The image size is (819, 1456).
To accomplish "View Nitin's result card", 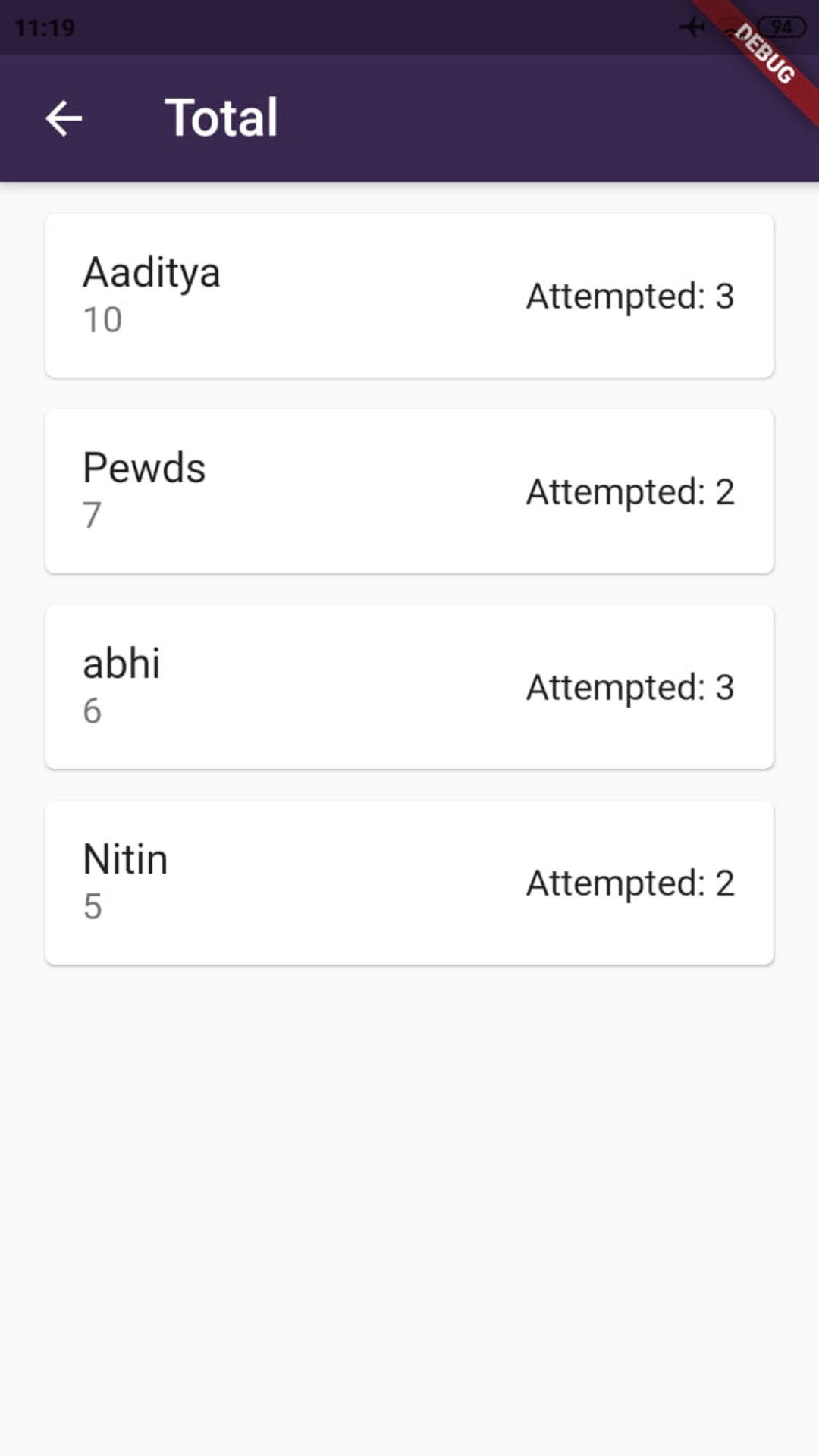I will [x=409, y=883].
